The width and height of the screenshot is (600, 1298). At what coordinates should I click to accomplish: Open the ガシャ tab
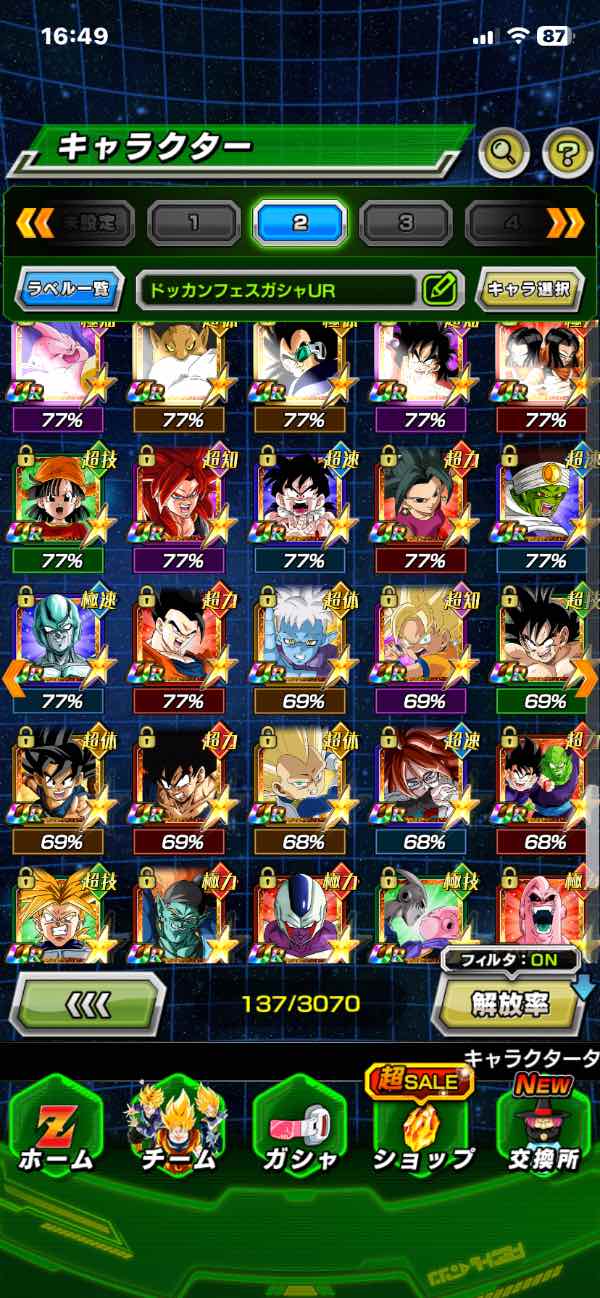tap(299, 1130)
